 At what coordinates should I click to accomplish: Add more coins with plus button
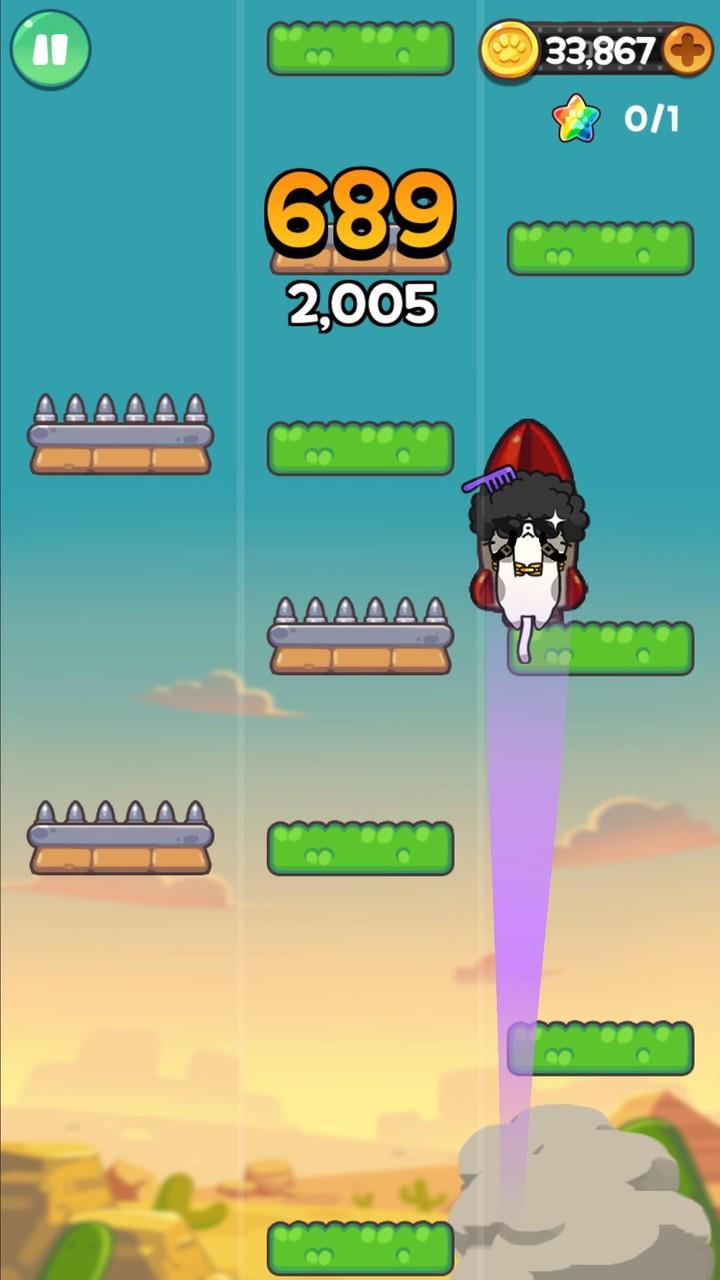(x=688, y=50)
